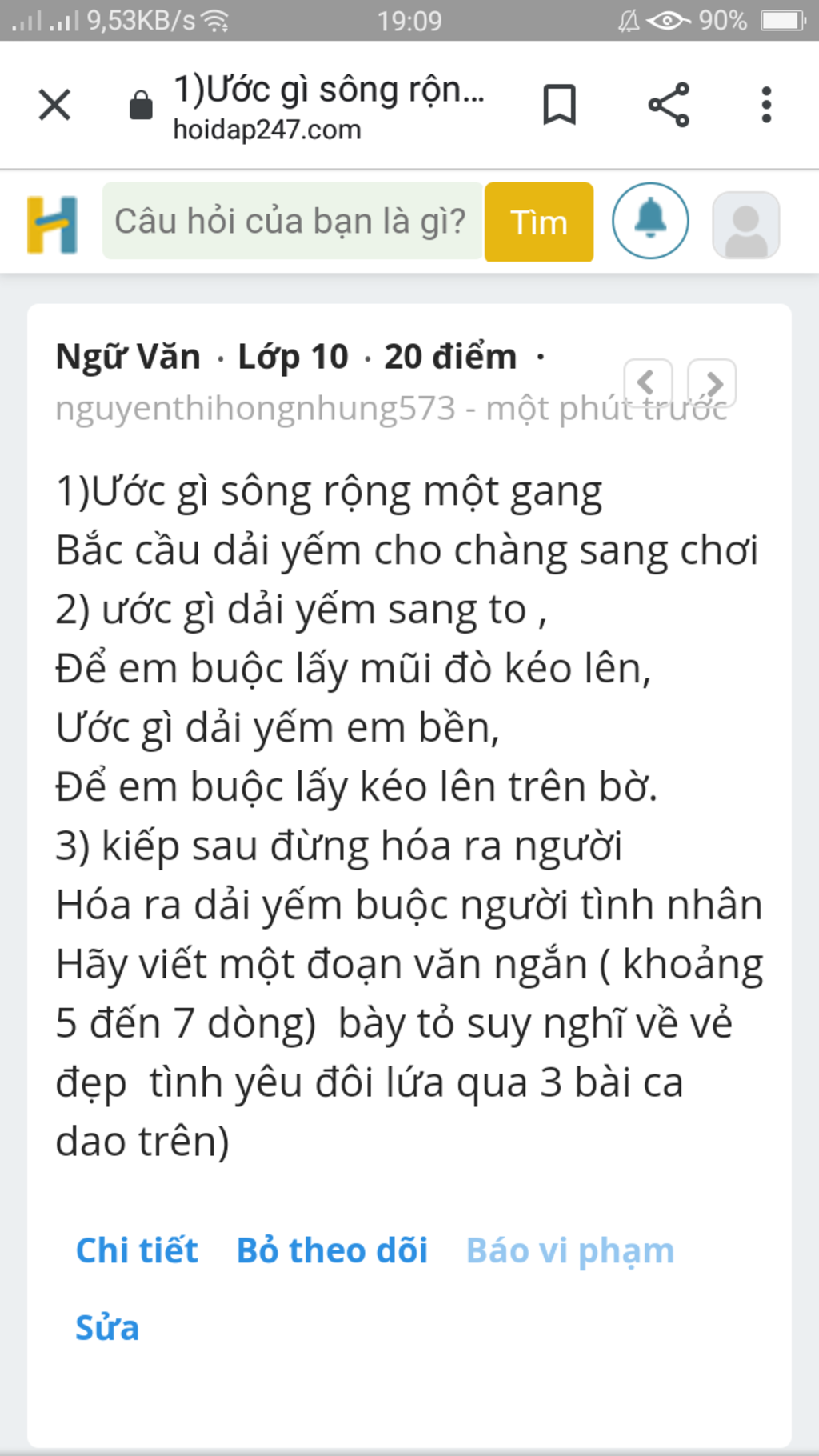Image resolution: width=819 pixels, height=1456 pixels.
Task: Close the browser tab
Action: pyautogui.click(x=54, y=105)
